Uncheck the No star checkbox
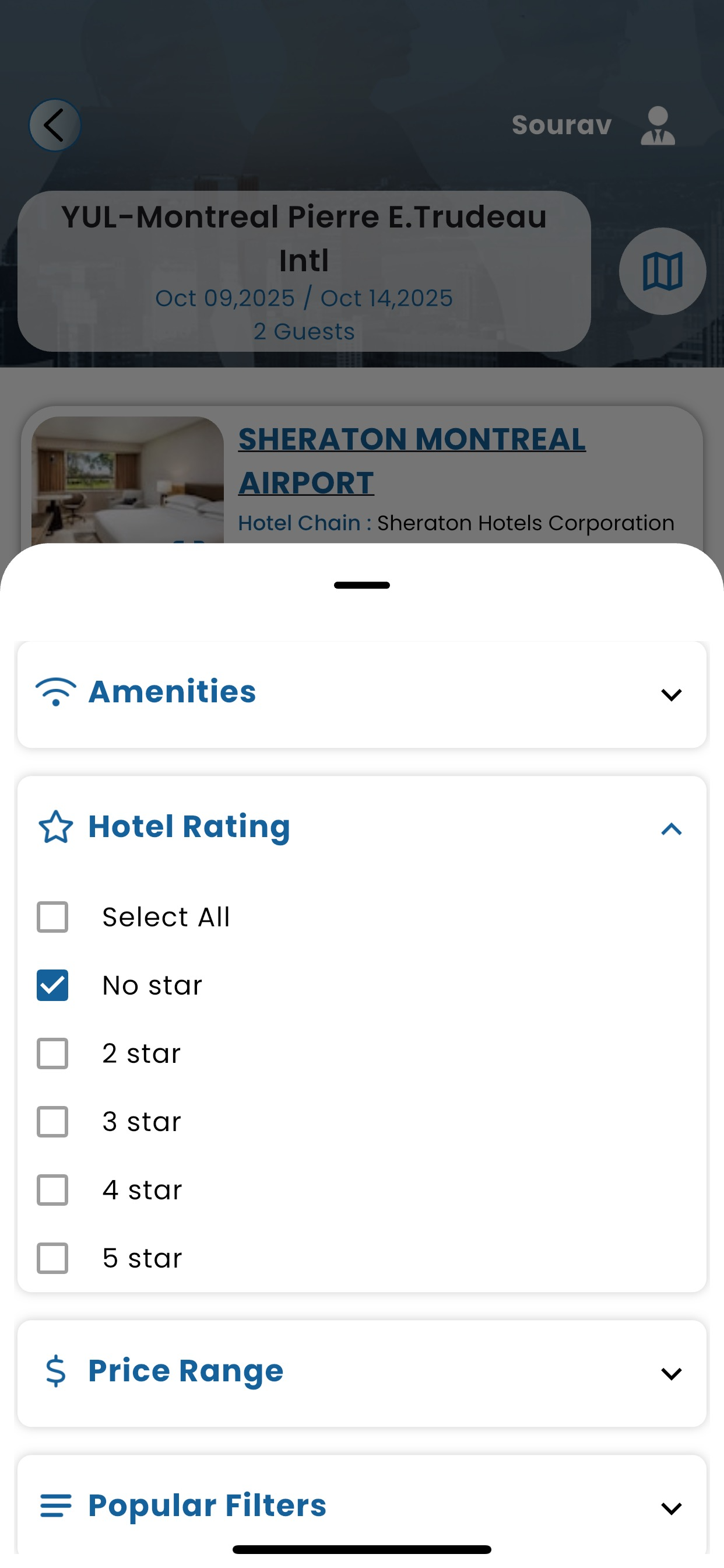724x1568 pixels. coord(52,985)
